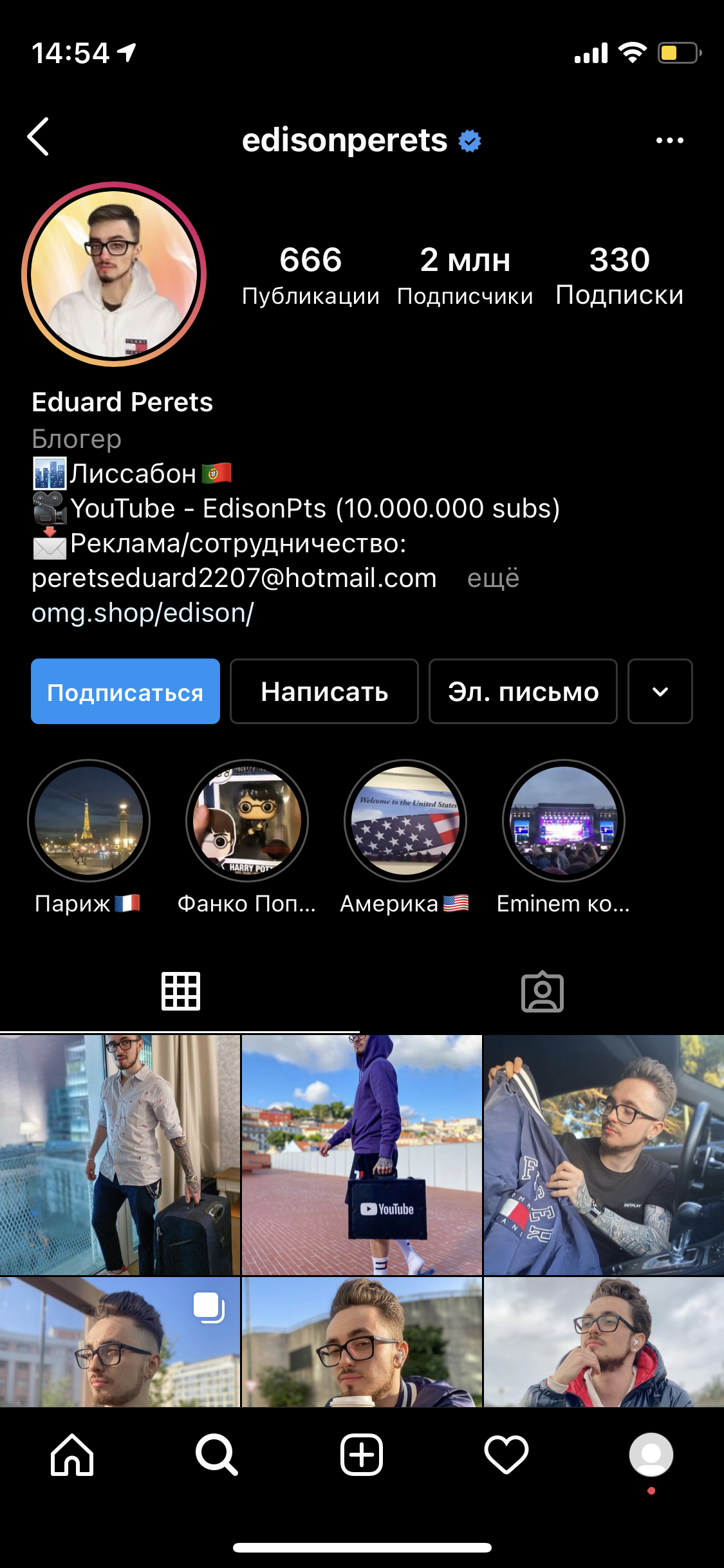Screen dimensions: 724x1568
Task: Tap the Эл. письмо email button
Action: pyautogui.click(x=523, y=691)
